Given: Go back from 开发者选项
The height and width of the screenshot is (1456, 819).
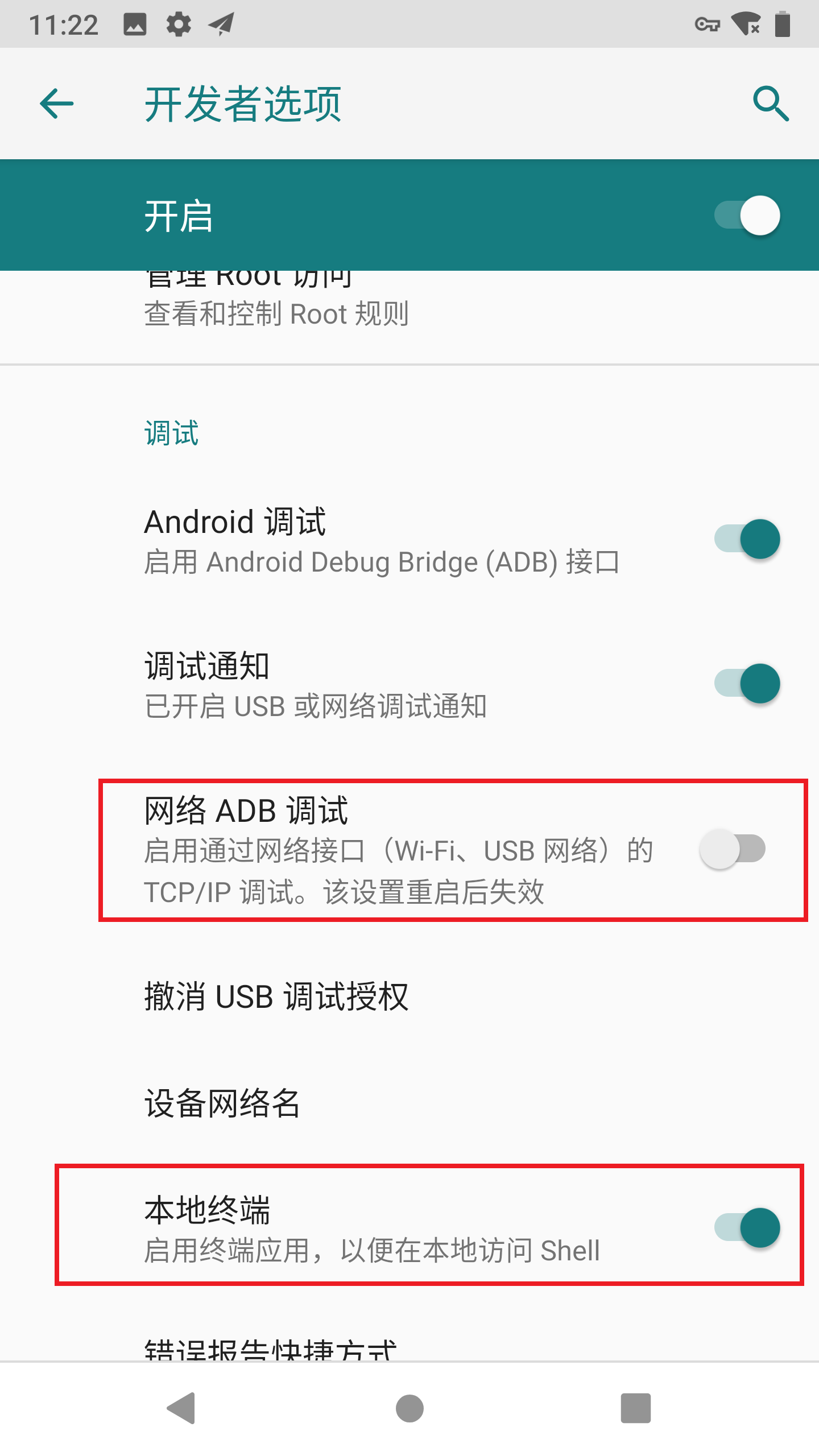Looking at the screenshot, I should pyautogui.click(x=57, y=104).
